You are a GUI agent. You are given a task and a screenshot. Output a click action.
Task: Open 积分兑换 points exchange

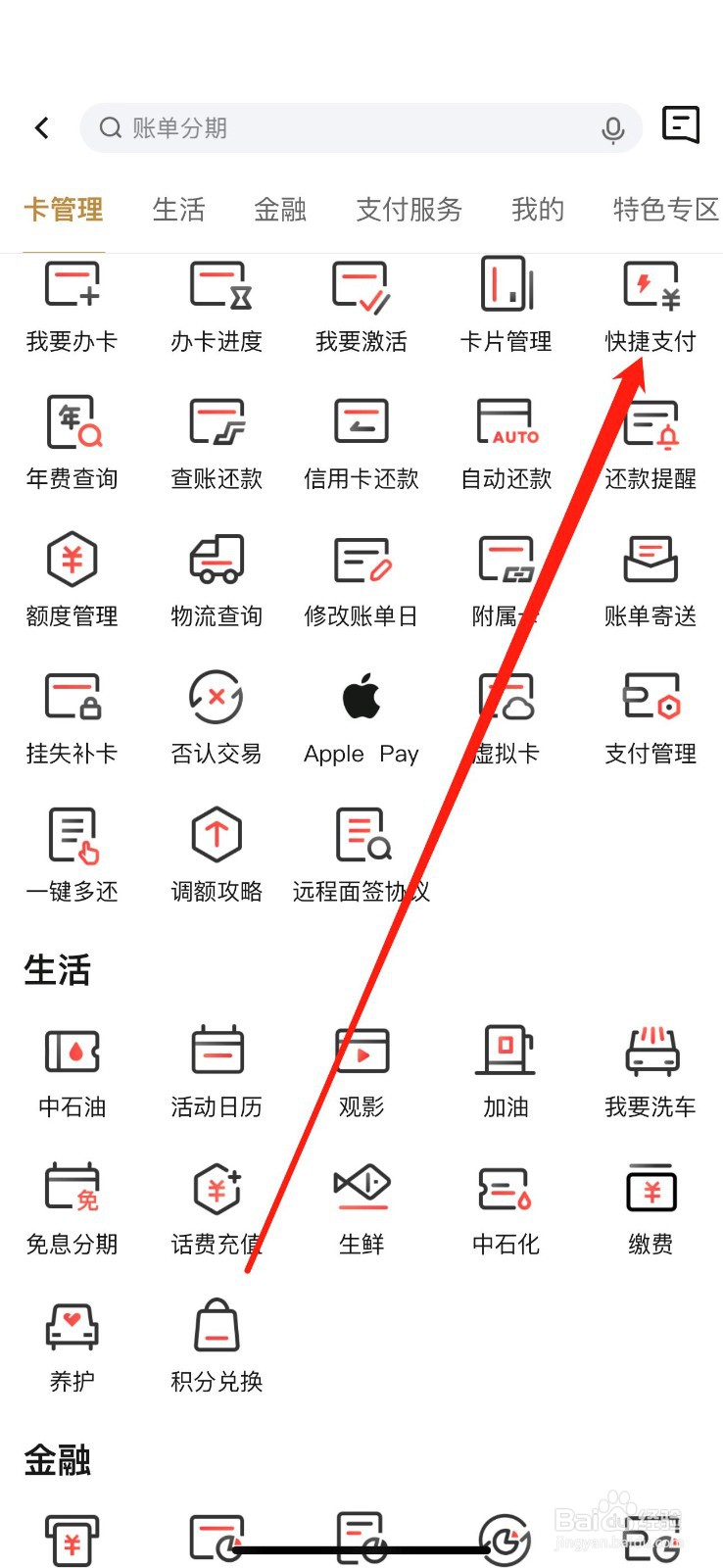pos(216,1343)
